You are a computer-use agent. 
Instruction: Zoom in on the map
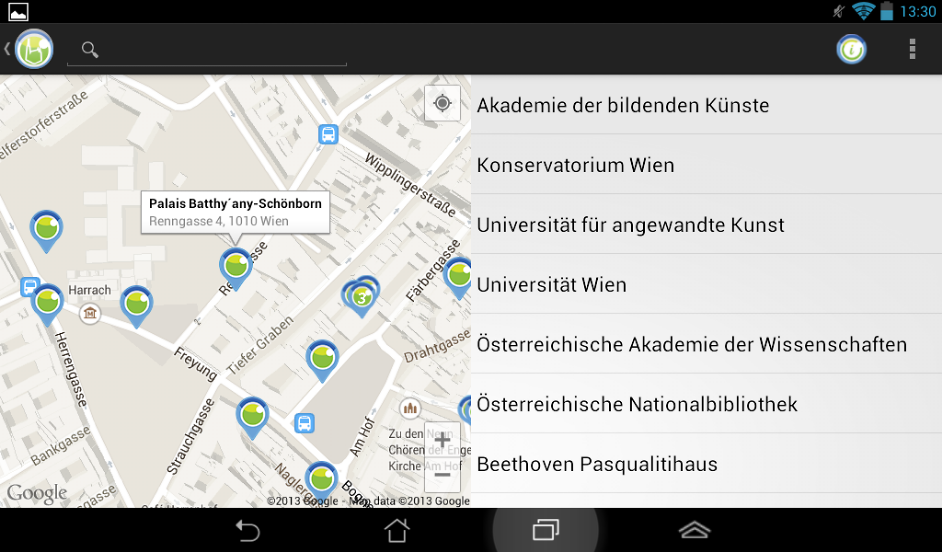(x=442, y=440)
